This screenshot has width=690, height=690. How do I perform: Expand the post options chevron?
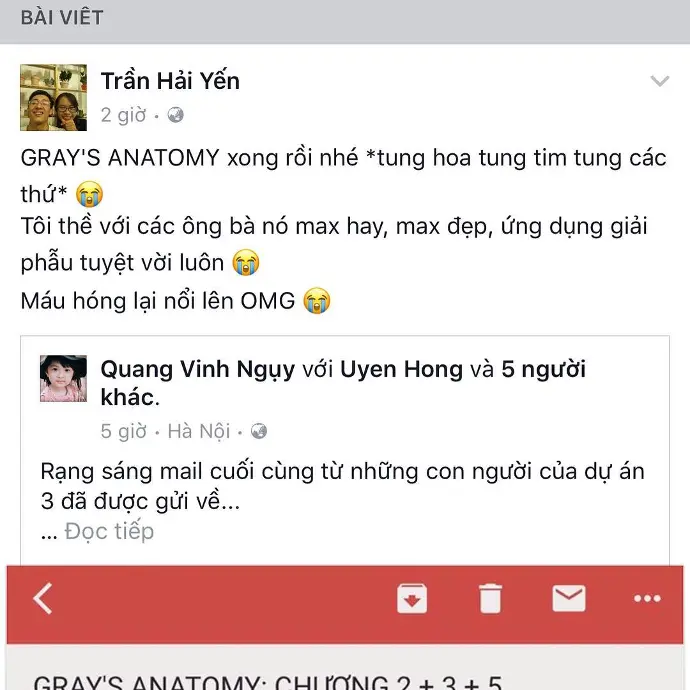(659, 82)
